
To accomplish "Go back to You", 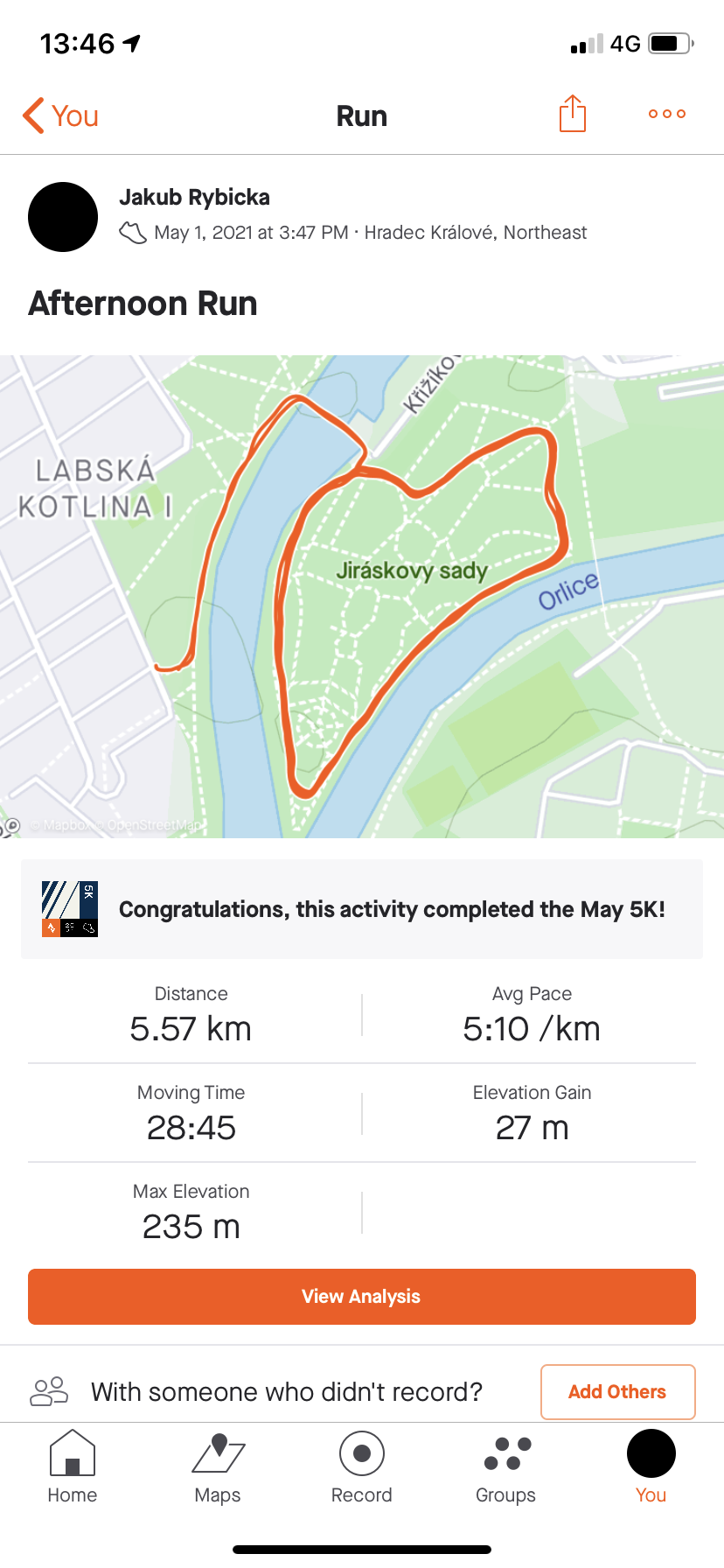I will tap(60, 115).
